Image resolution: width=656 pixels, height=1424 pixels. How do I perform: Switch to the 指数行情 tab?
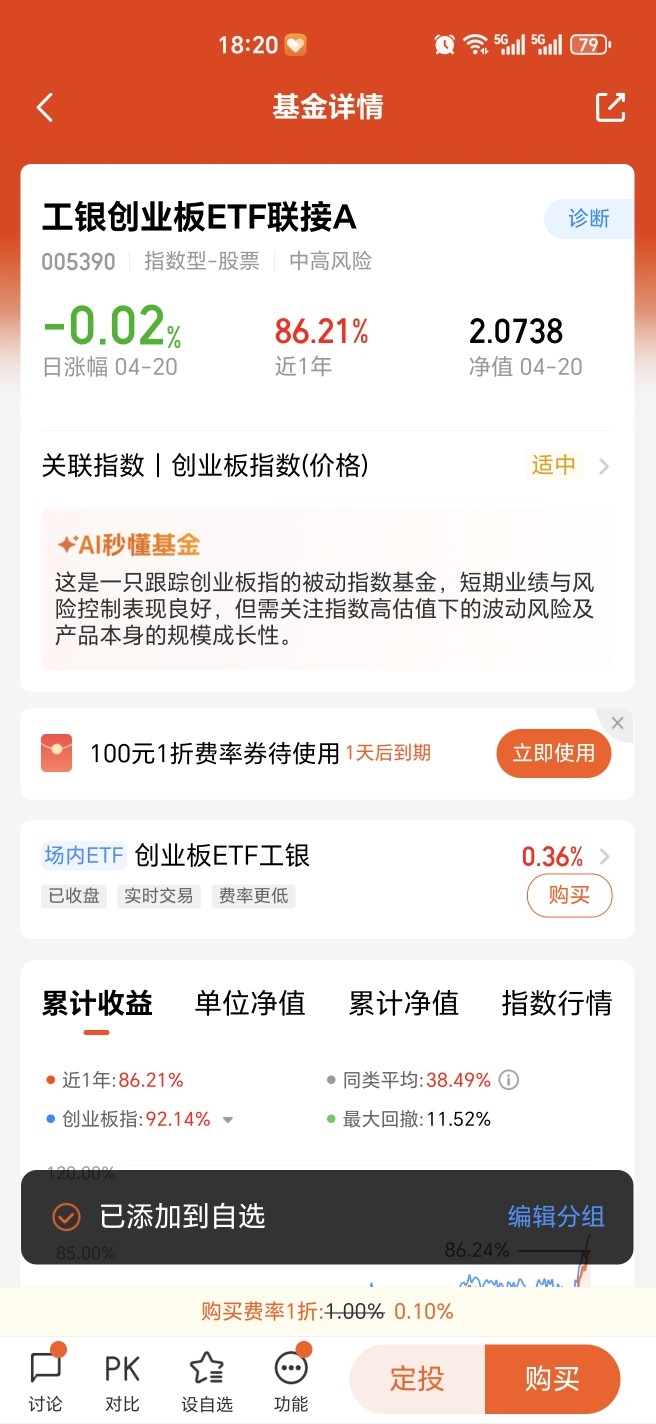556,1003
